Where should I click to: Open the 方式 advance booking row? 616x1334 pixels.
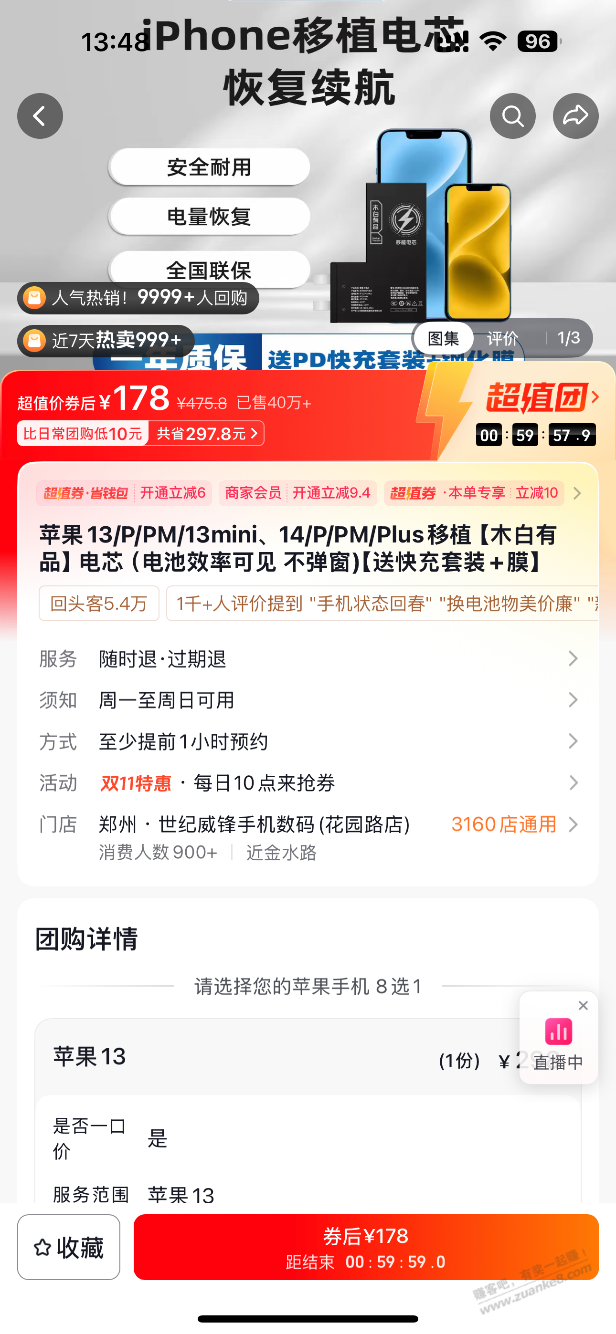(308, 741)
